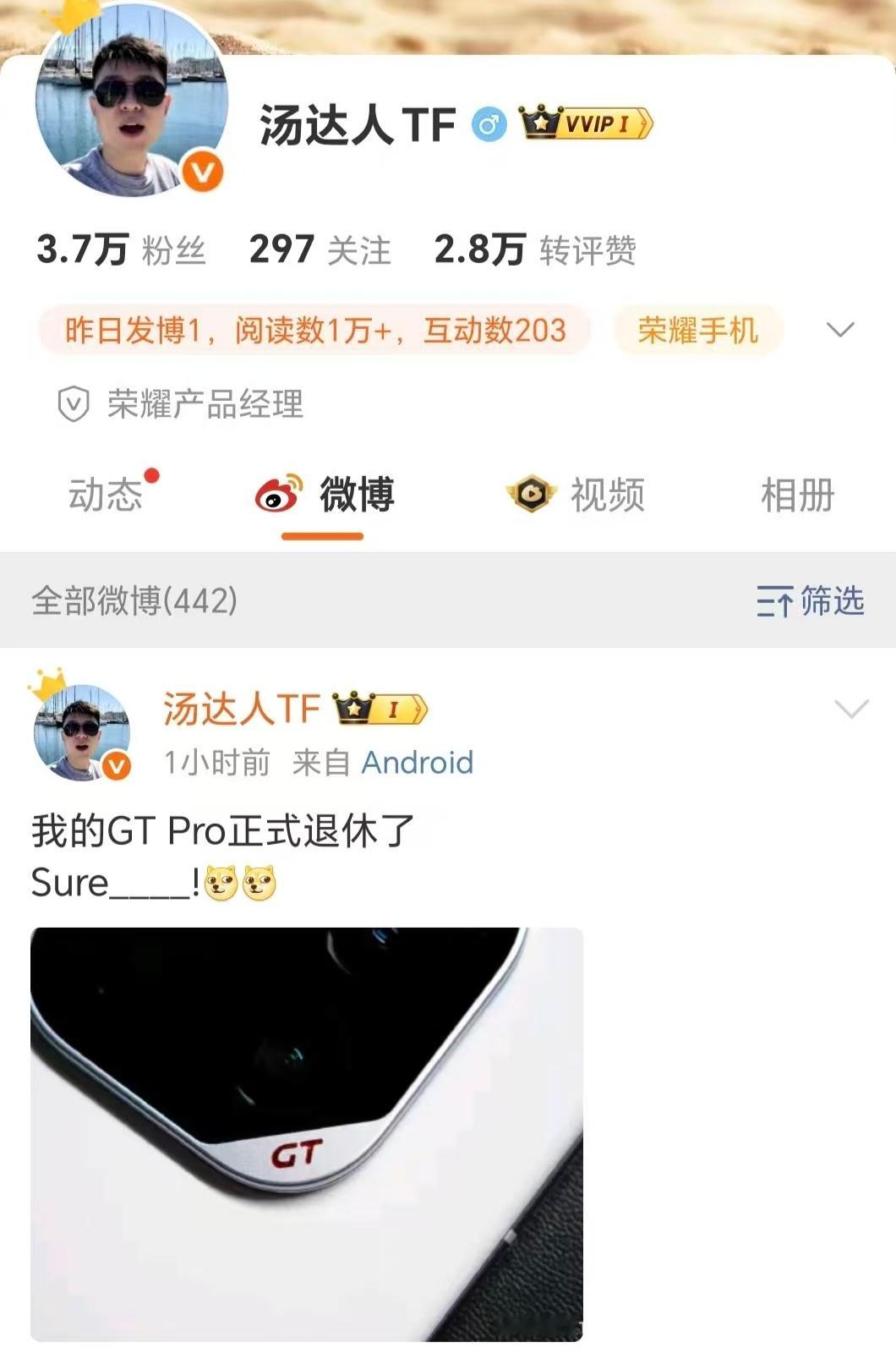The width and height of the screenshot is (896, 1359).
Task: Click the 荣耀手机 tag button
Action: tap(699, 332)
